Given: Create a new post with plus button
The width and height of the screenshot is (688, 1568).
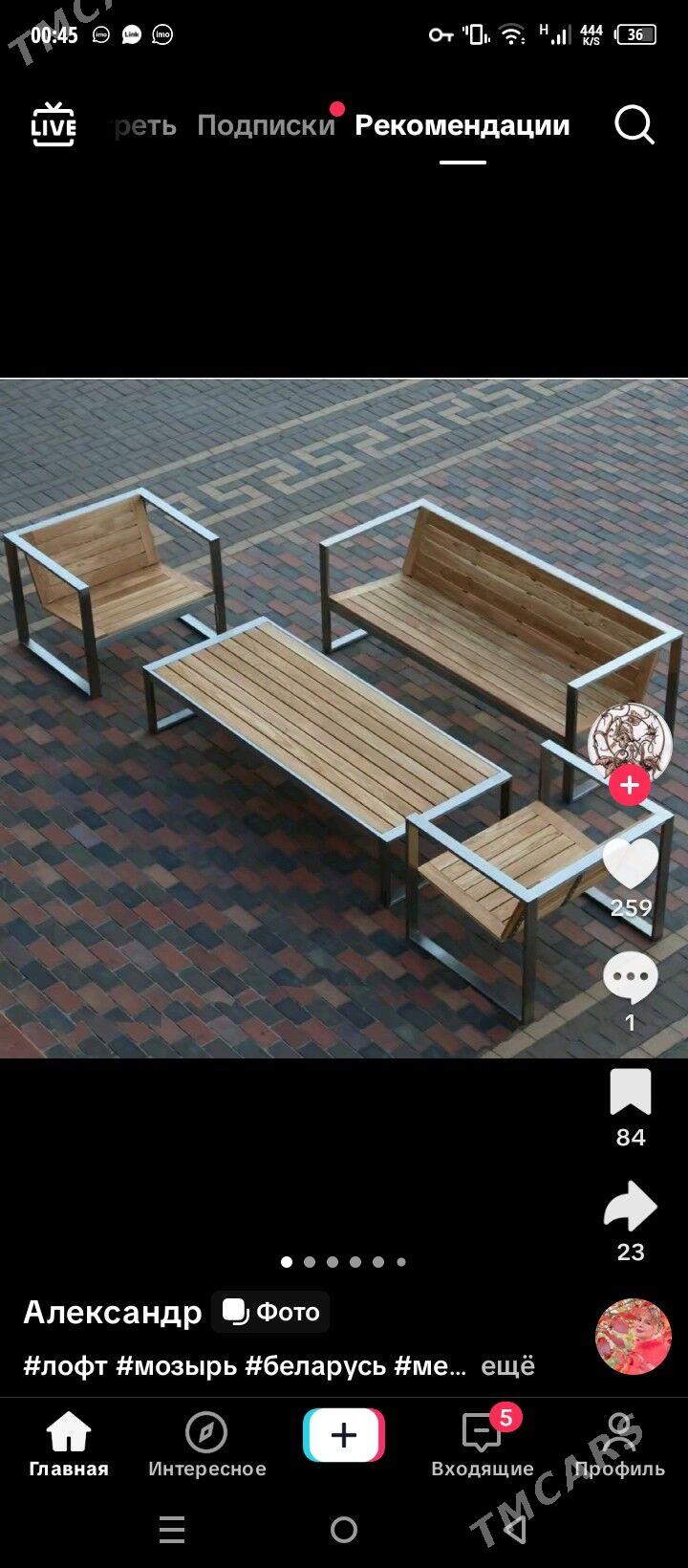Looking at the screenshot, I should tap(344, 1435).
